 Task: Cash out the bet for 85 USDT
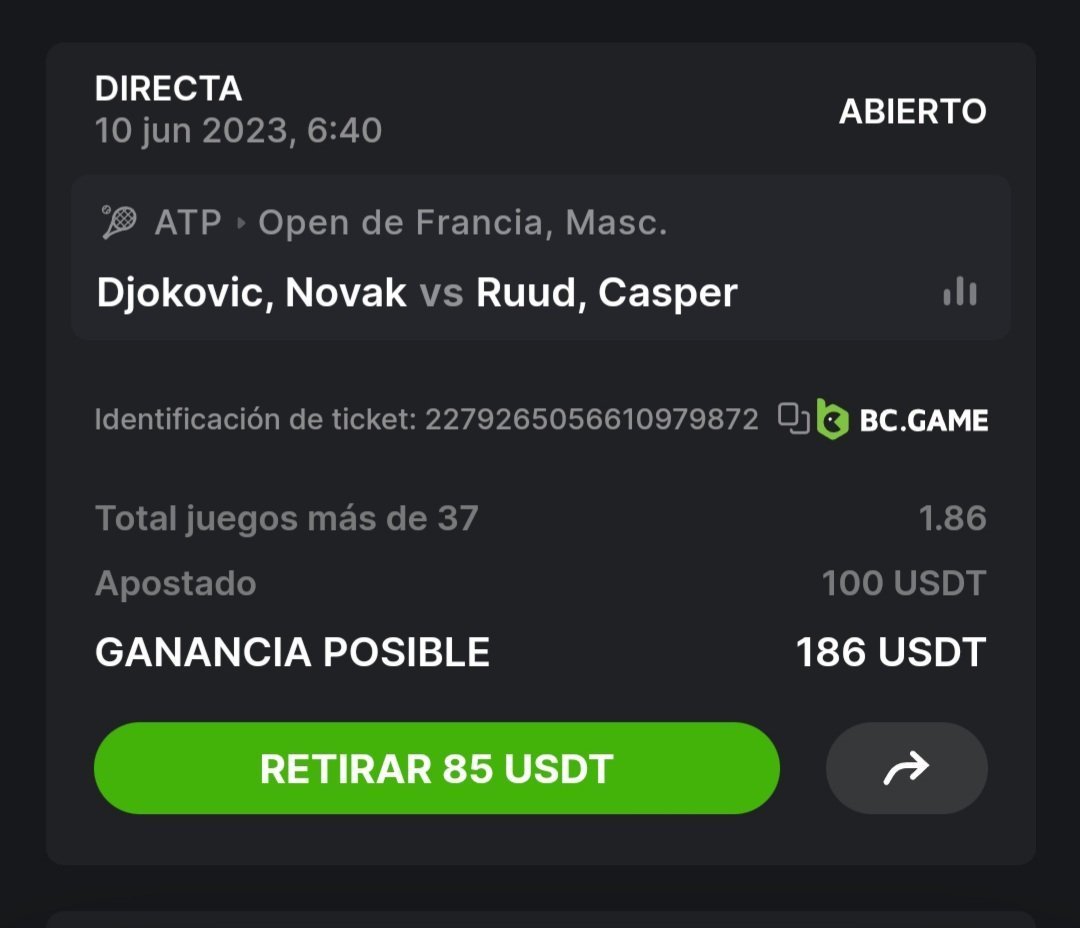(x=436, y=768)
